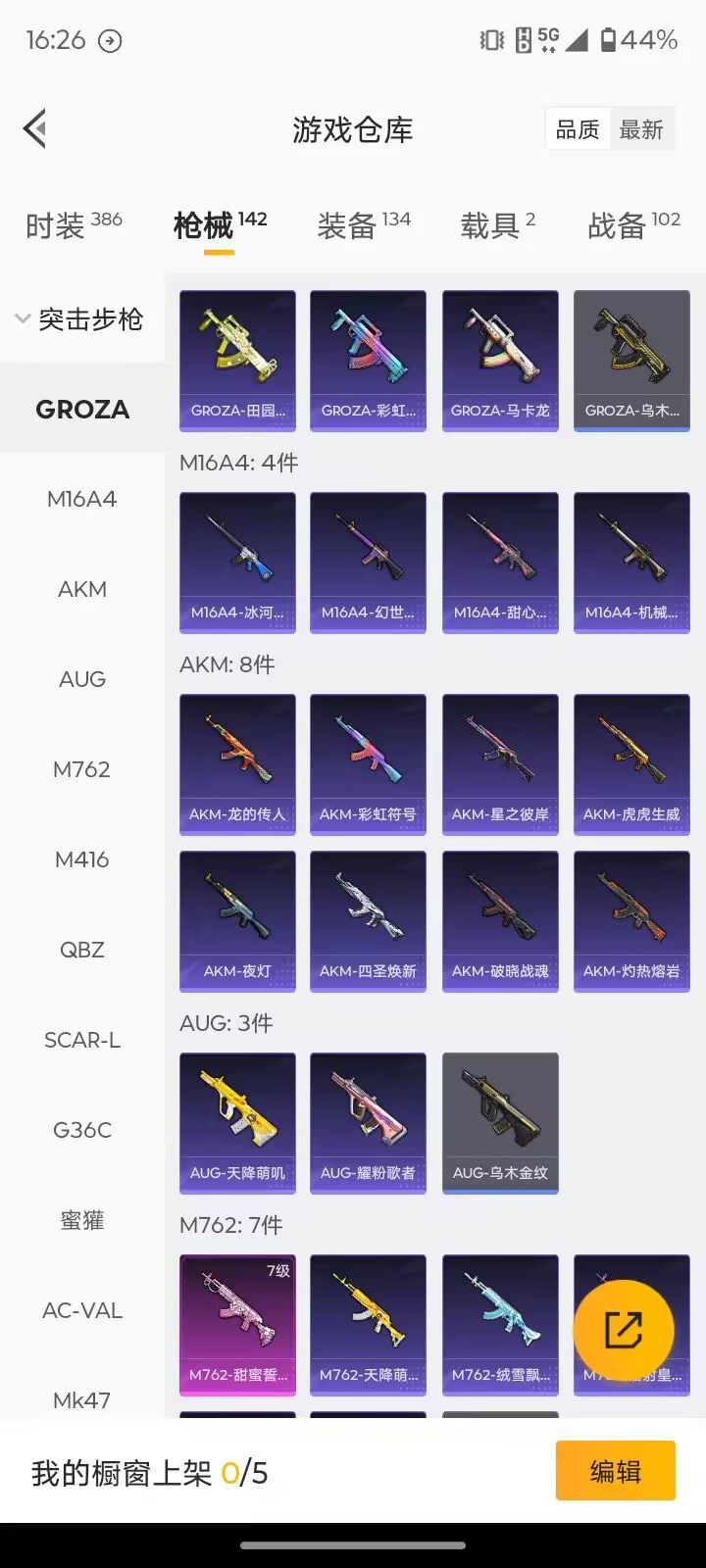Open the AKM-四圣焕新 skin
Screen dimensions: 706x1568
tap(368, 920)
